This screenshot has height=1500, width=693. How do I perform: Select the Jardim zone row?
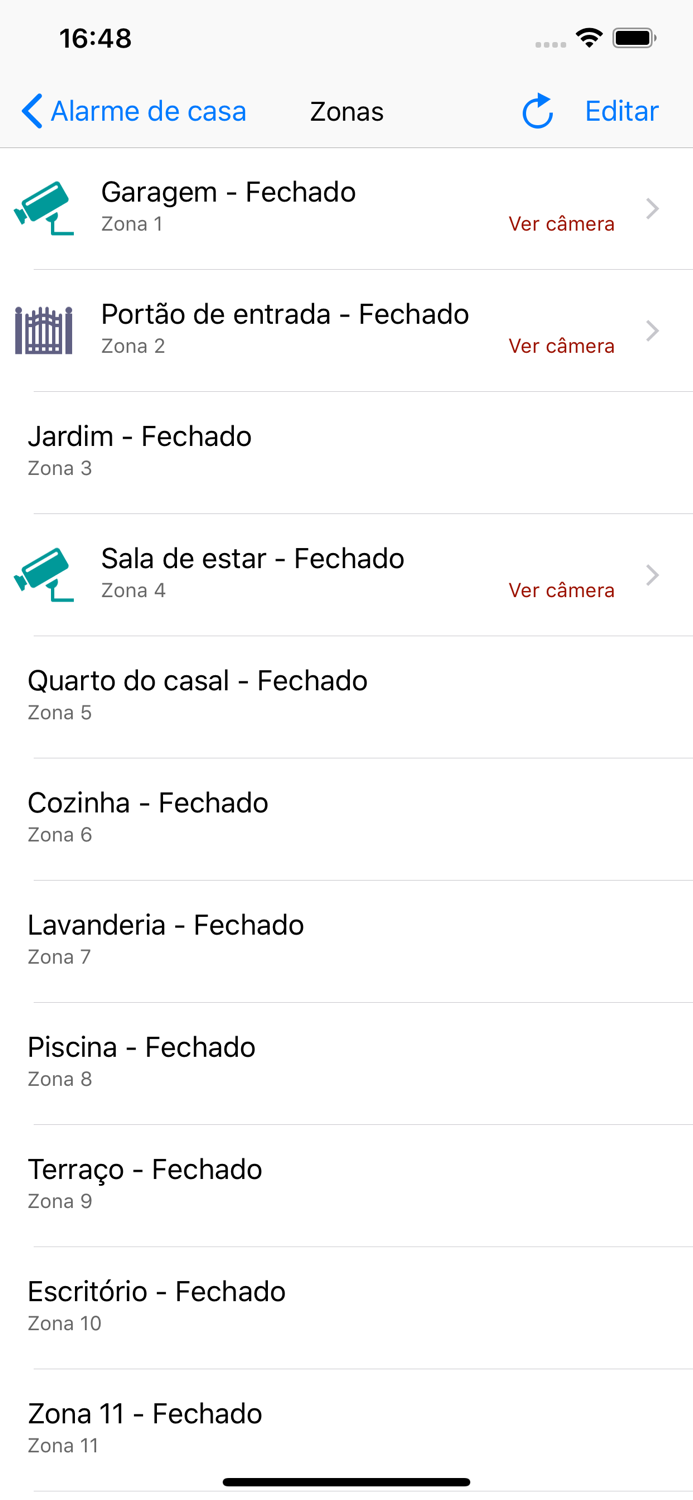tap(346, 452)
